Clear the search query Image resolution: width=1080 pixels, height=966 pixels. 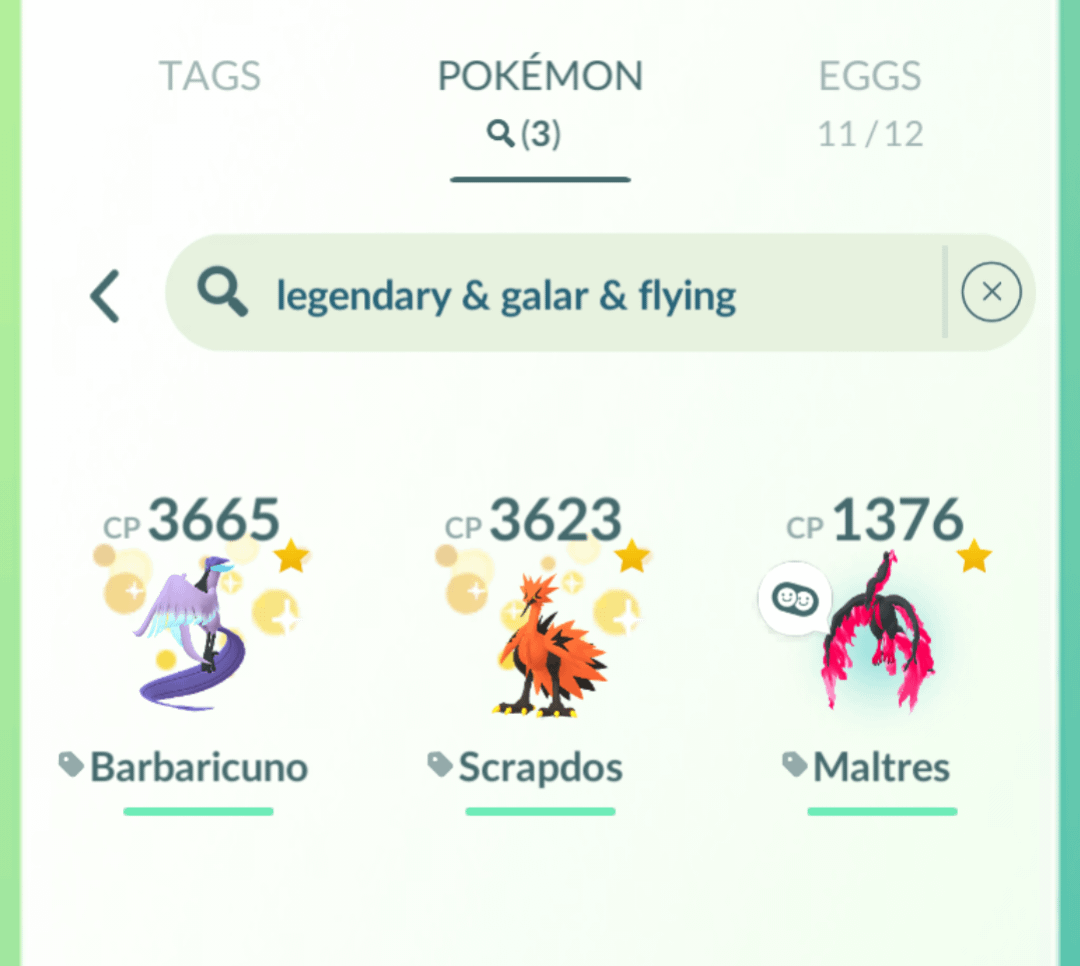click(x=991, y=291)
